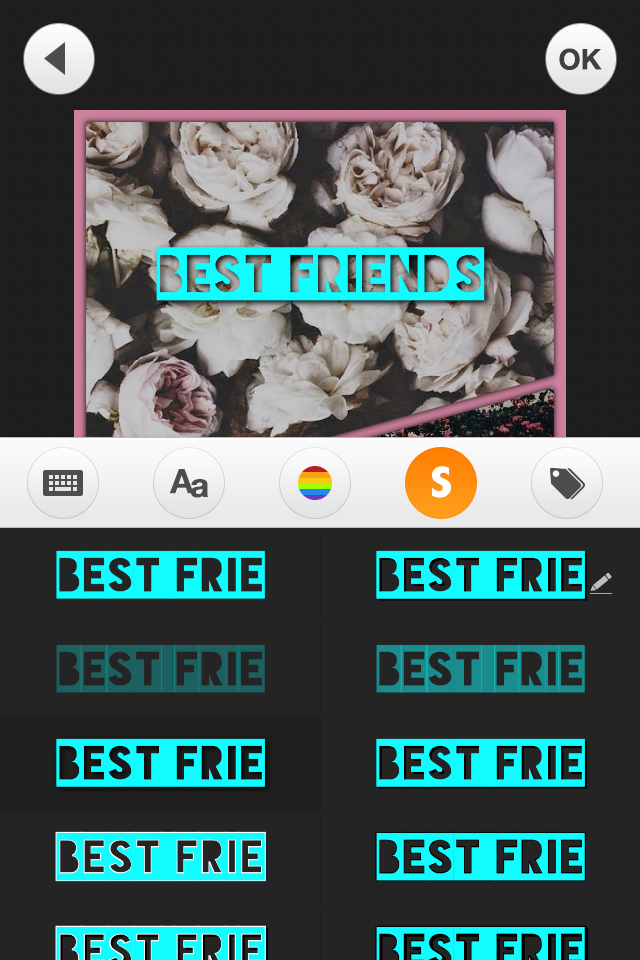Open the Aa font selection tool
This screenshot has height=960, width=640.
[x=189, y=483]
